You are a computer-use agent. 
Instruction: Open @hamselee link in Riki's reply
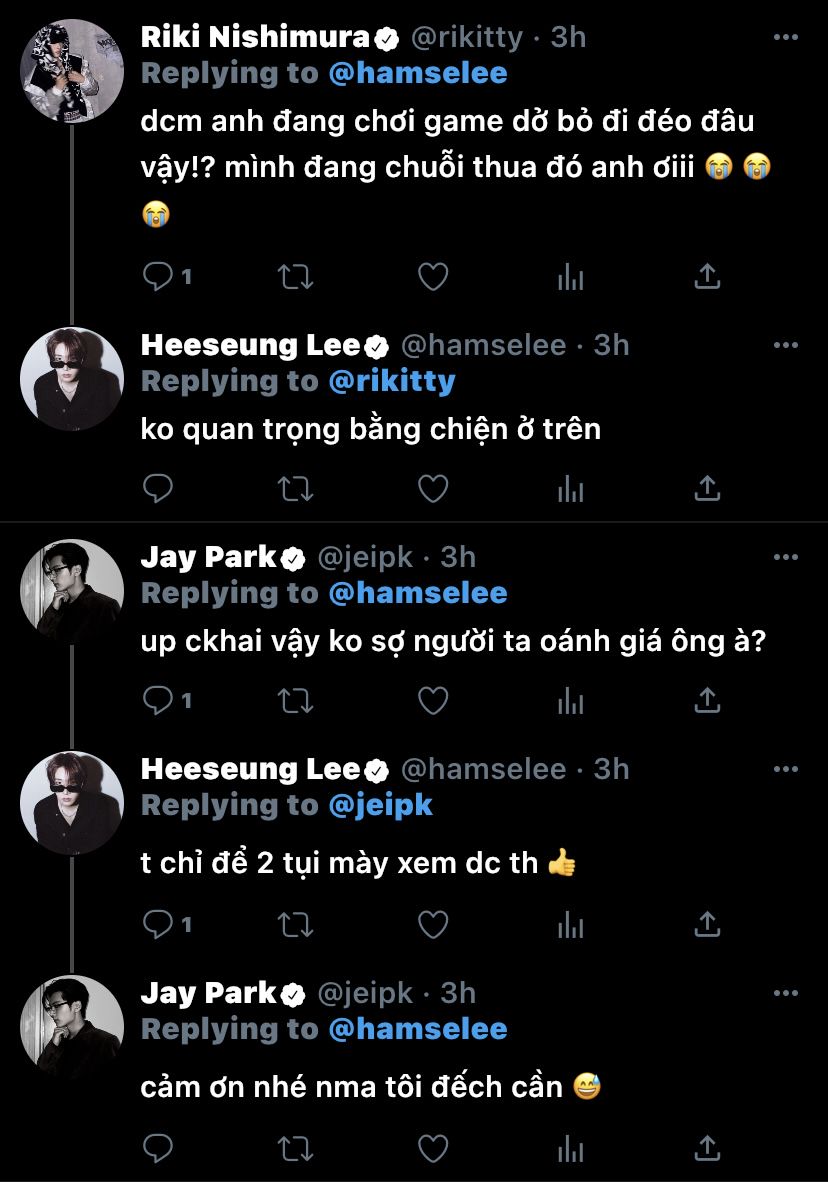point(418,73)
